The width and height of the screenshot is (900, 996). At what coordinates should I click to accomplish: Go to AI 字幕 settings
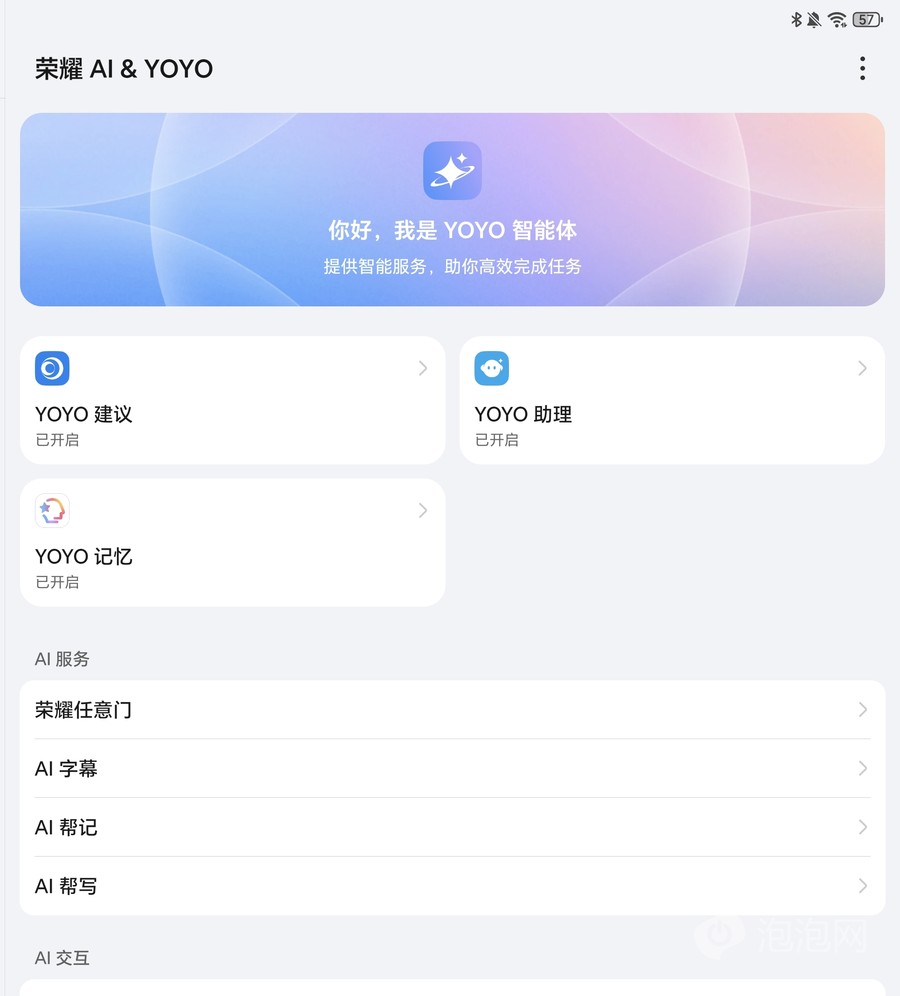click(452, 769)
